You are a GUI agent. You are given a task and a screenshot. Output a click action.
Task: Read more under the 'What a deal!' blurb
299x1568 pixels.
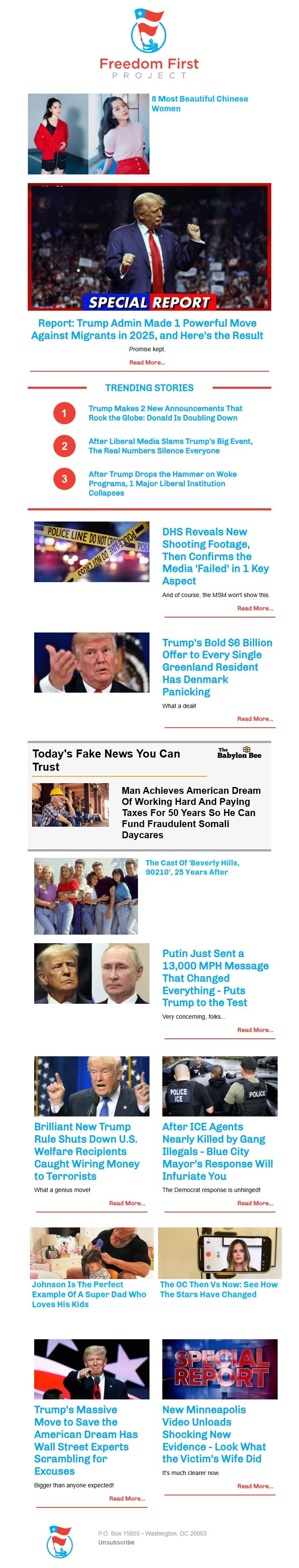tap(255, 718)
